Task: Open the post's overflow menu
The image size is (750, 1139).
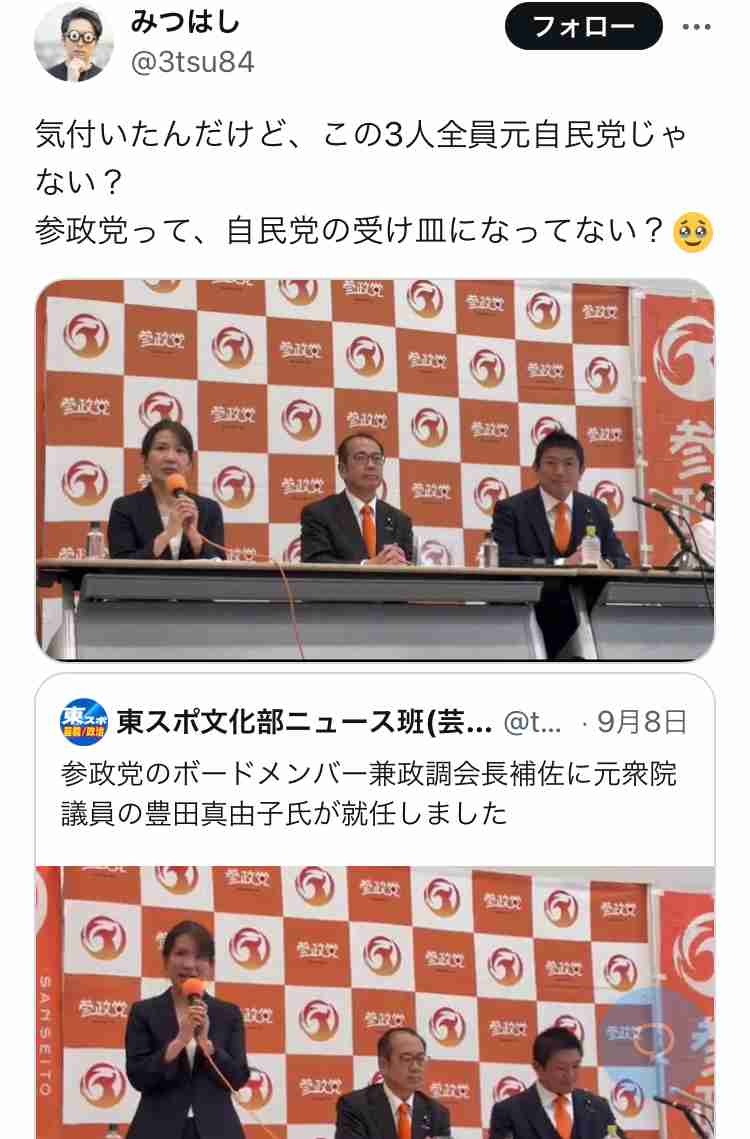Action: [x=696, y=28]
